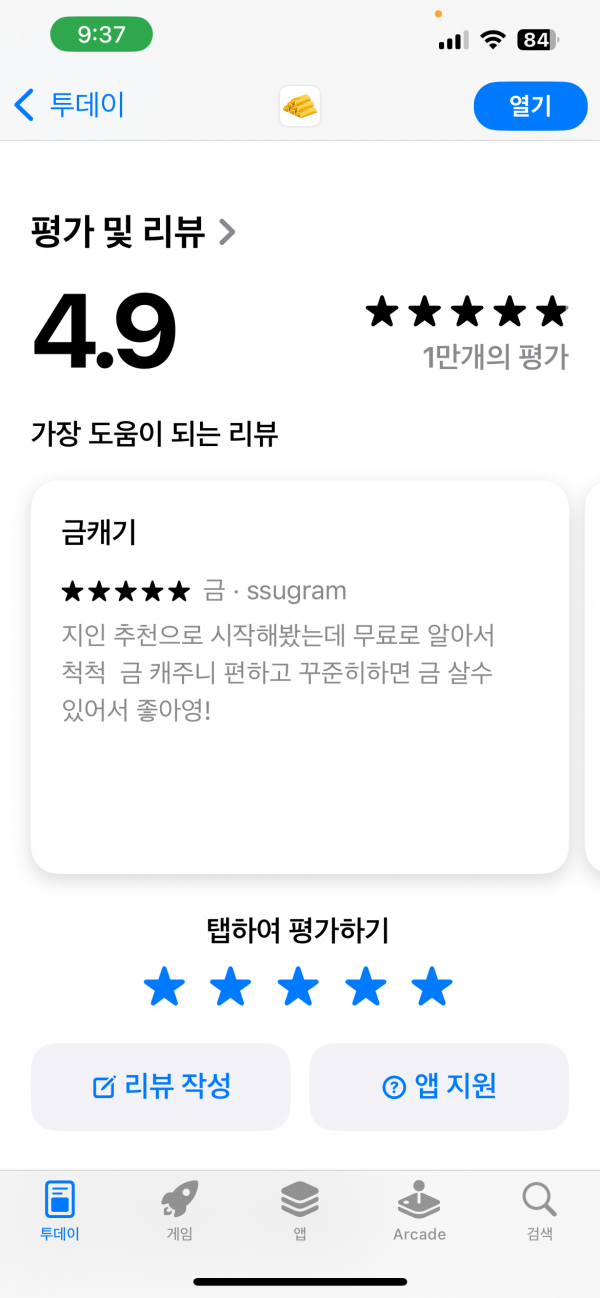Rate the app five stars
The height and width of the screenshot is (1298, 600).
click(x=432, y=987)
